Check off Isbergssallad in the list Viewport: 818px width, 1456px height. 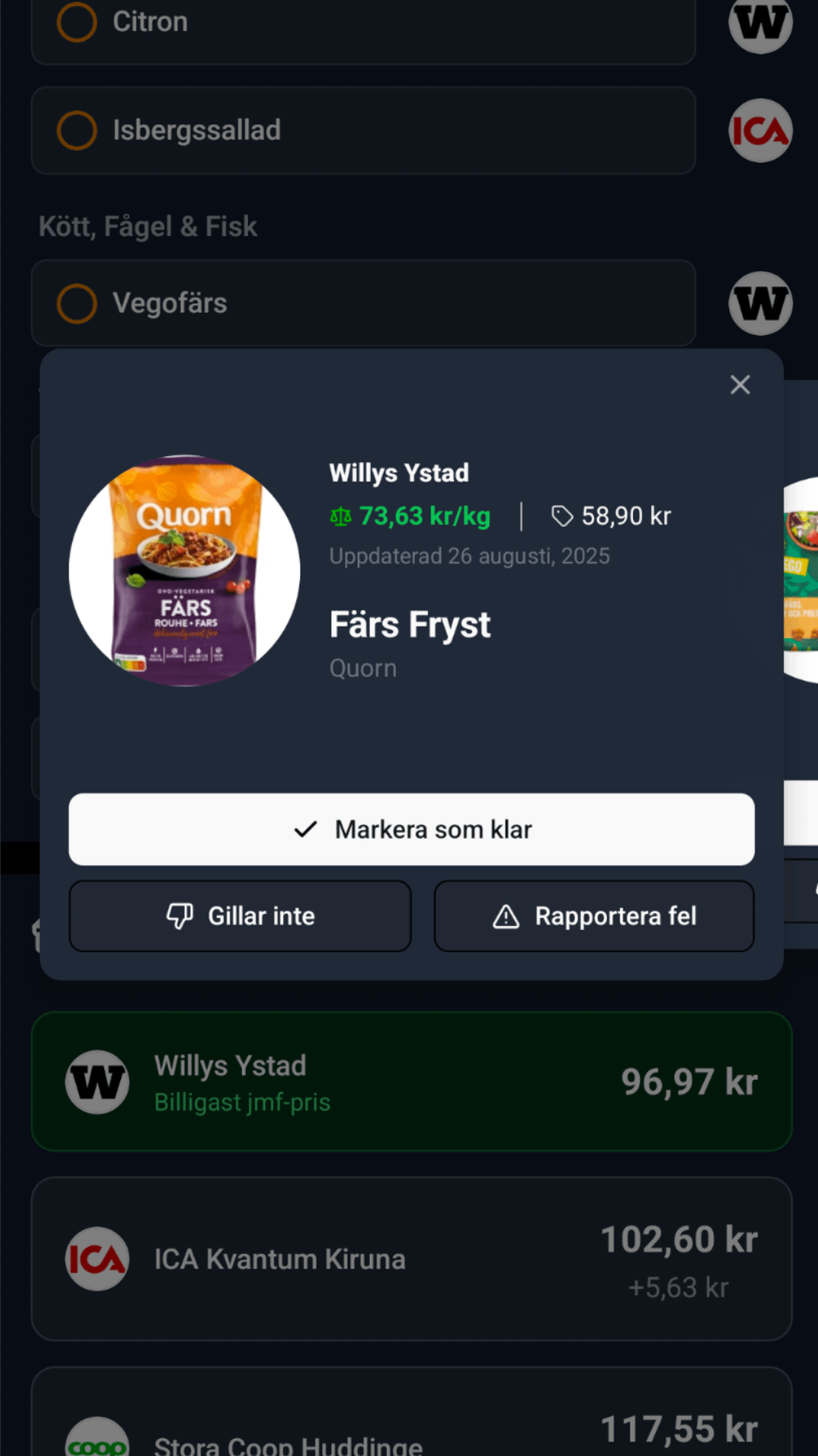click(x=77, y=130)
